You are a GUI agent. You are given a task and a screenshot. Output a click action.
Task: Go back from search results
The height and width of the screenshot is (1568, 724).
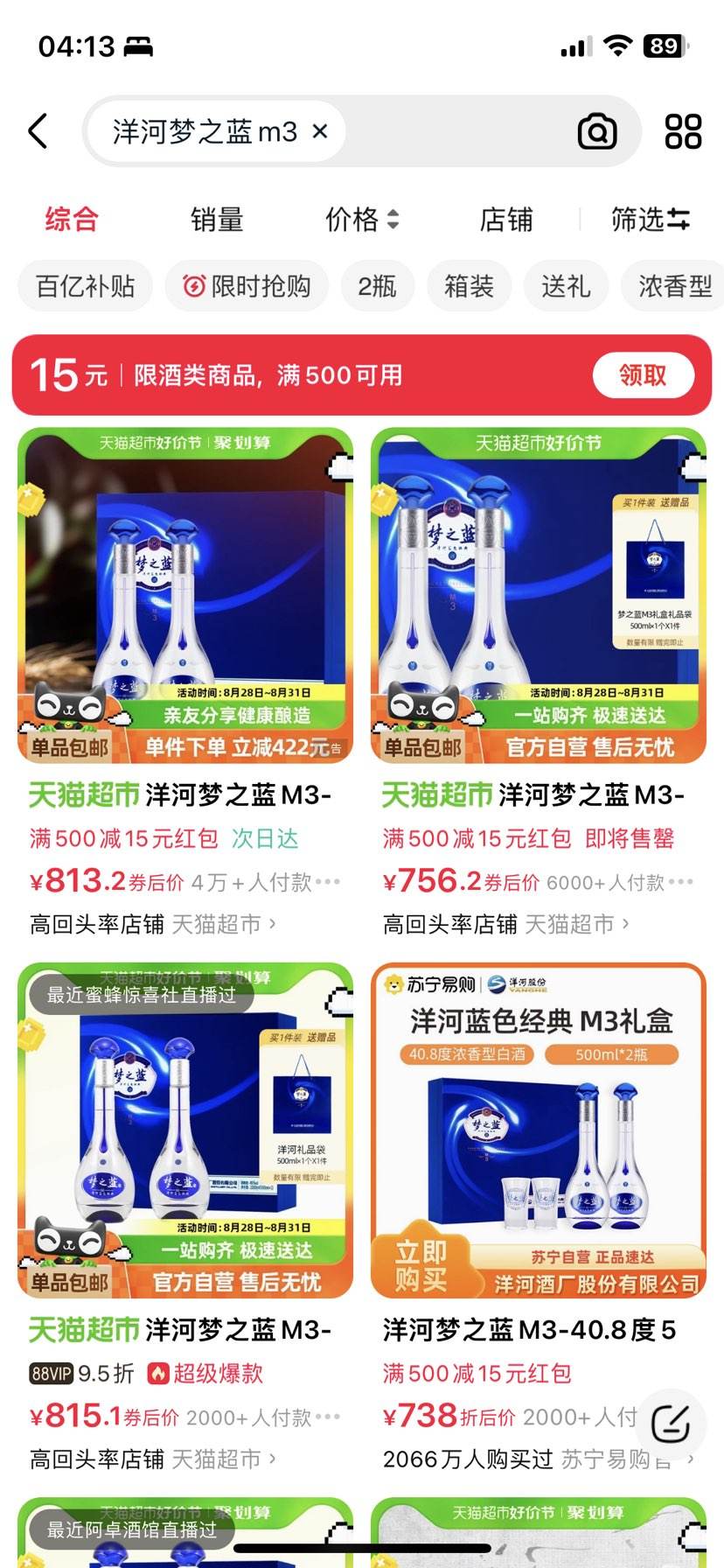coord(38,131)
